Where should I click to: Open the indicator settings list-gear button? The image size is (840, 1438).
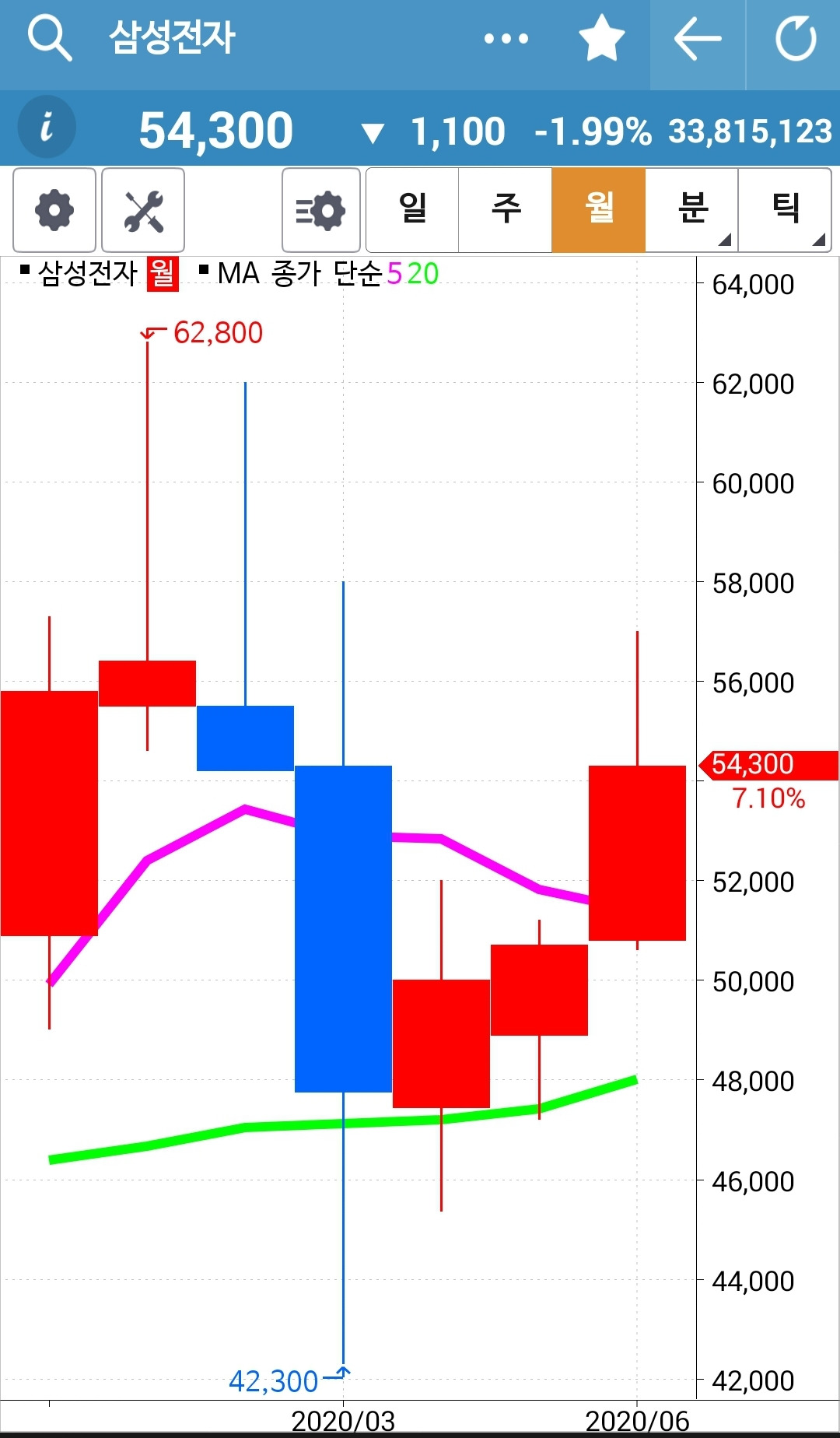321,210
